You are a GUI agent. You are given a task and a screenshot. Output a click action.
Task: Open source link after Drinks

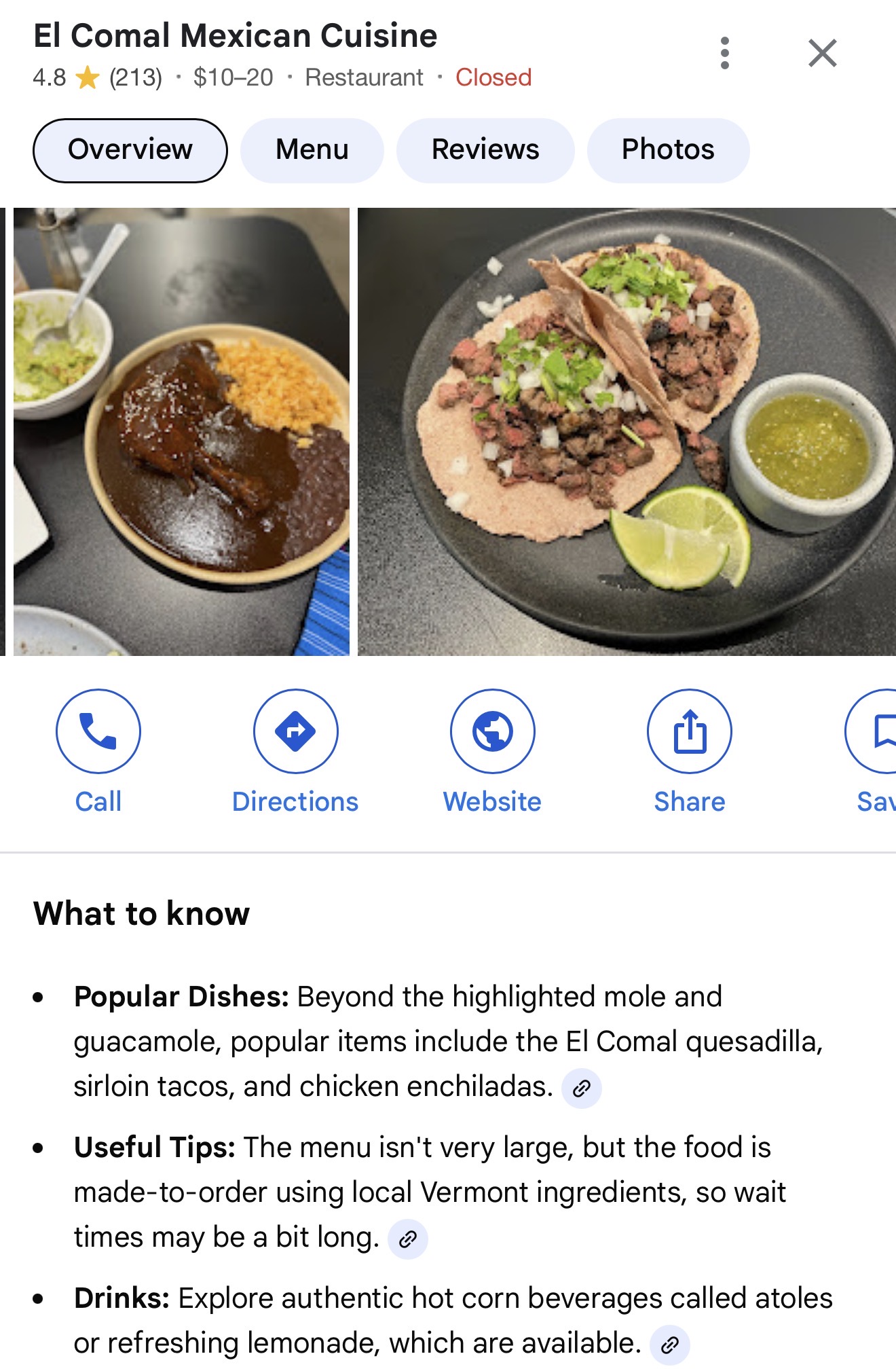pos(669,1345)
